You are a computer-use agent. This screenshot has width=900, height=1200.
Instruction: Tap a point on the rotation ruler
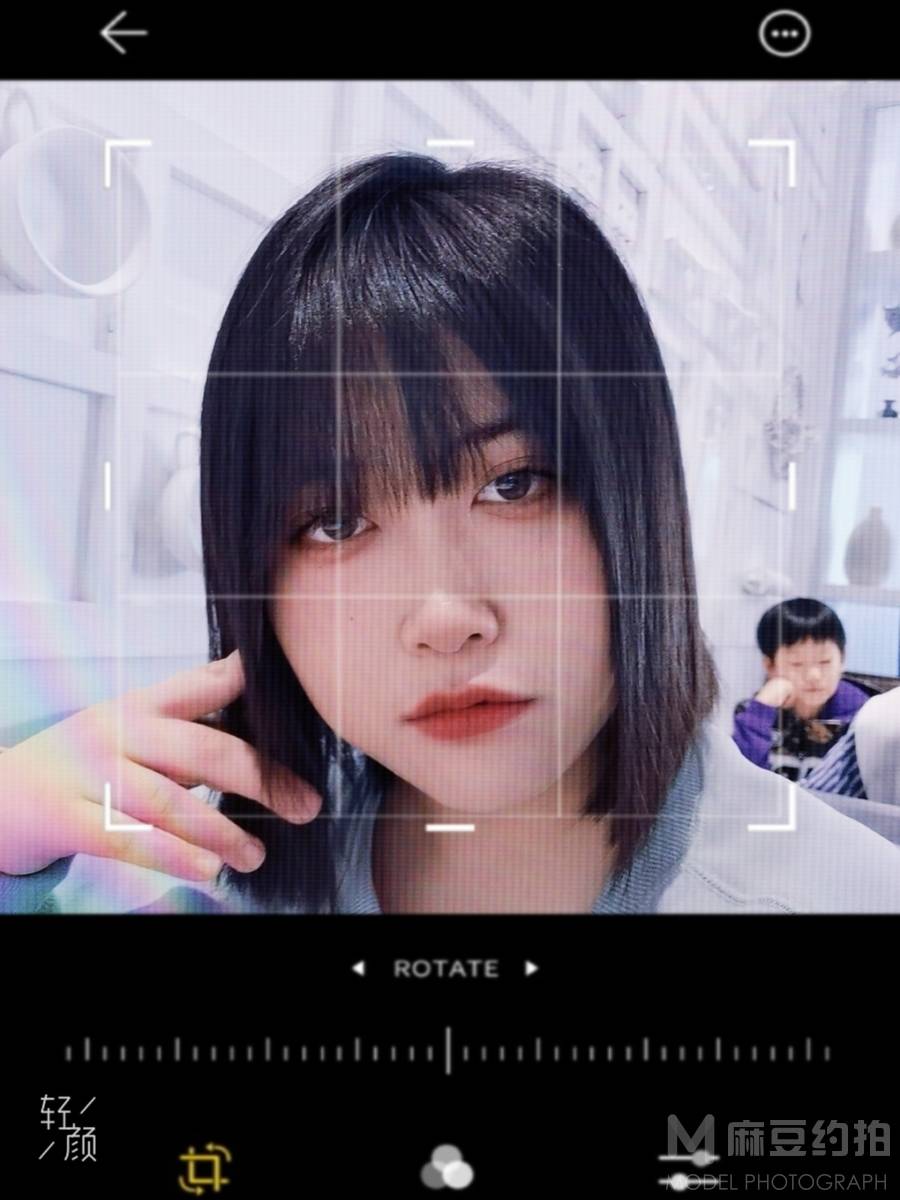pyautogui.click(x=447, y=1051)
